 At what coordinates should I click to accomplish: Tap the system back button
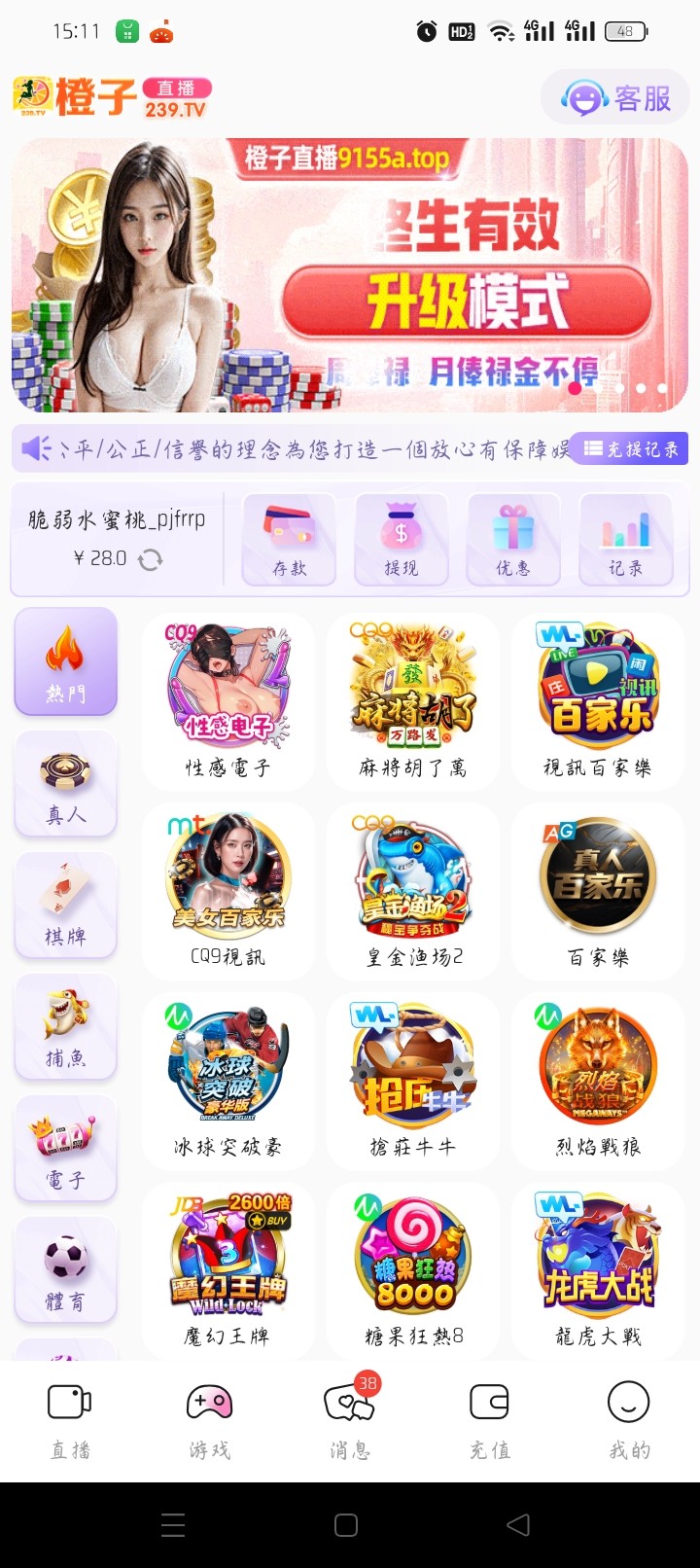(x=518, y=1524)
